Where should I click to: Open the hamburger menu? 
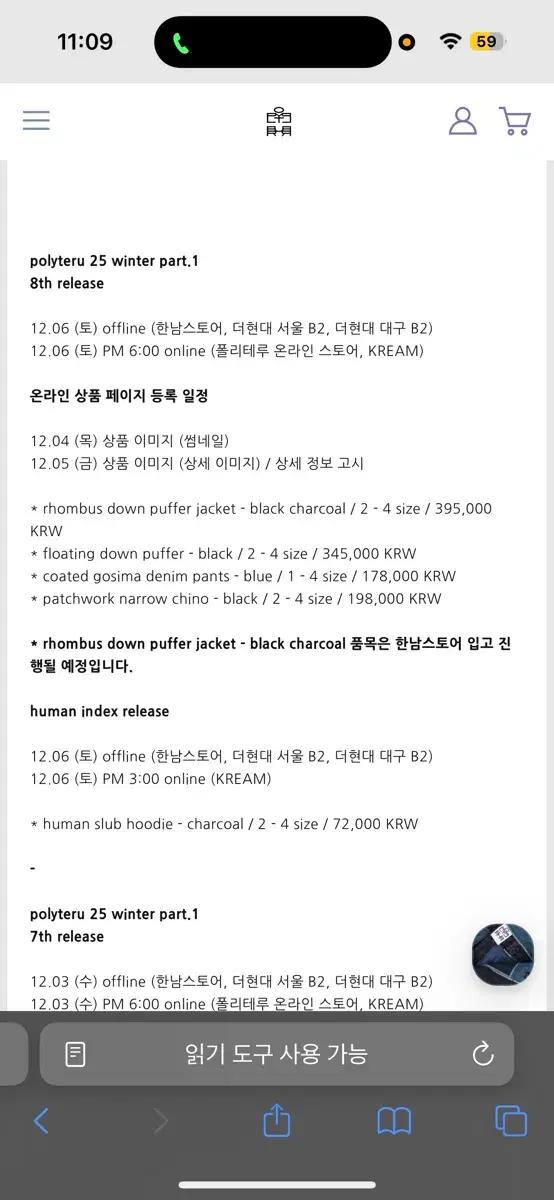pos(36,121)
